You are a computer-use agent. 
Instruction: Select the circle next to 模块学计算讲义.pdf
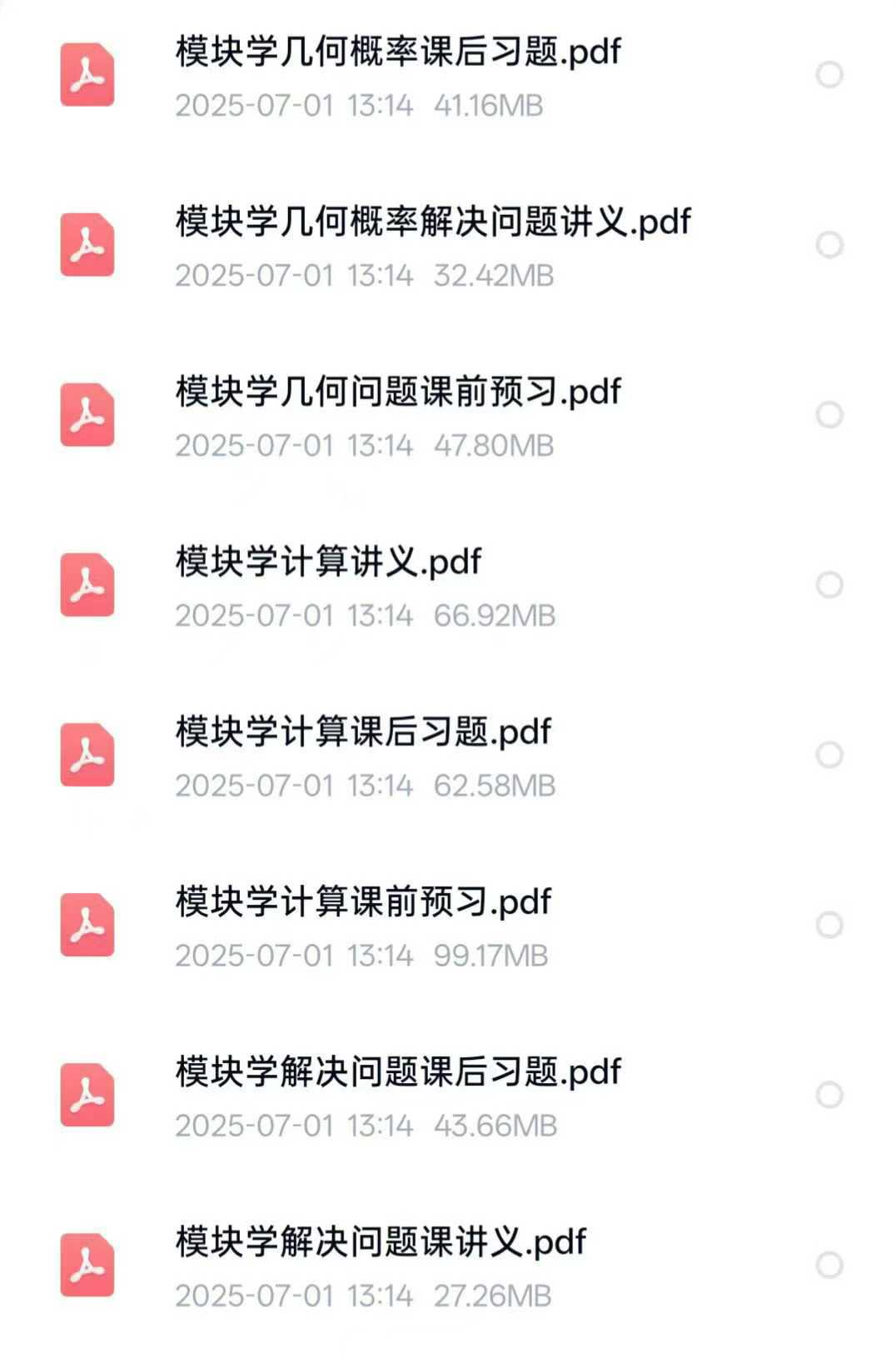coord(828,583)
